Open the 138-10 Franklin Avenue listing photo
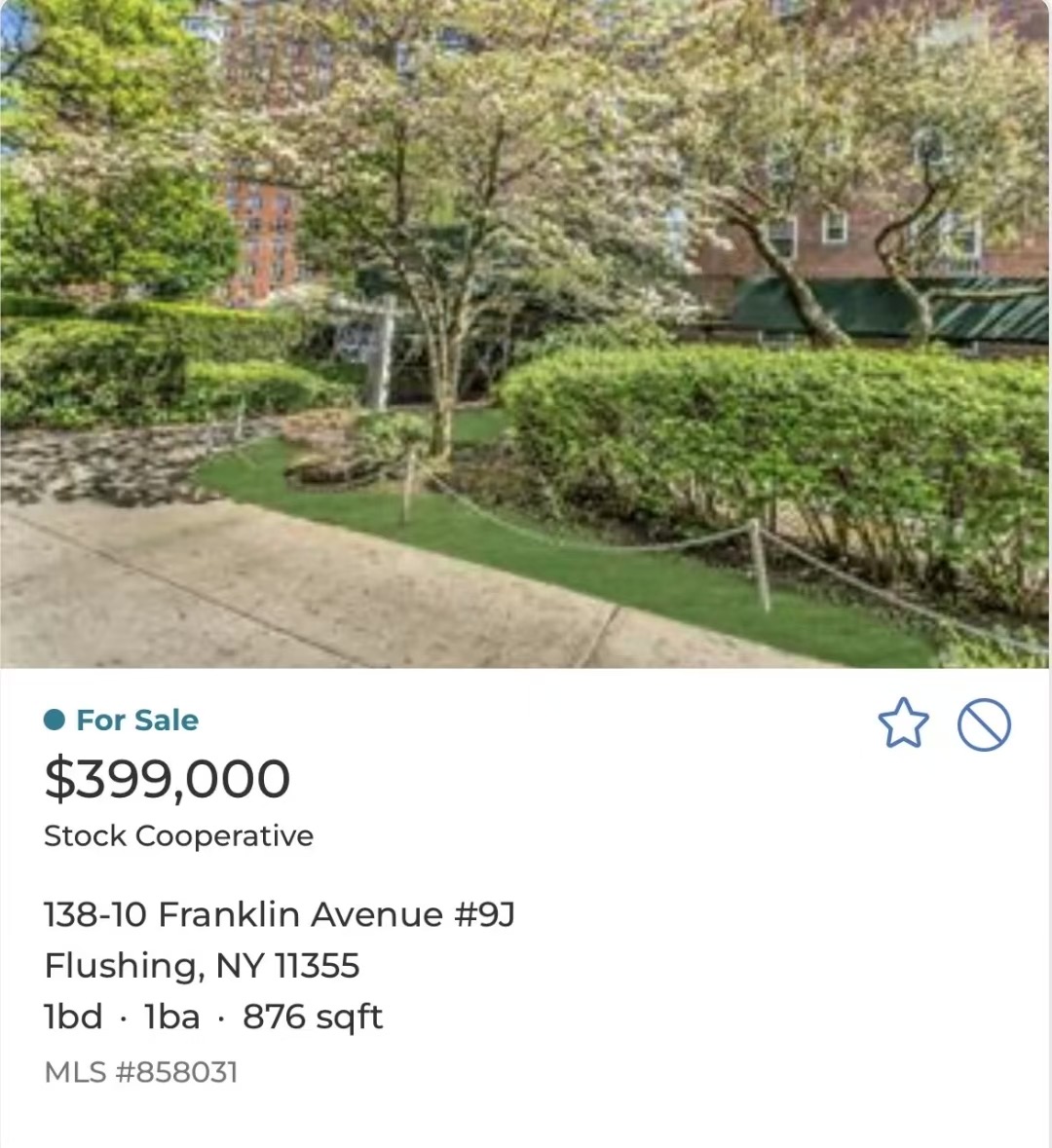The height and width of the screenshot is (1148, 1052). click(526, 333)
